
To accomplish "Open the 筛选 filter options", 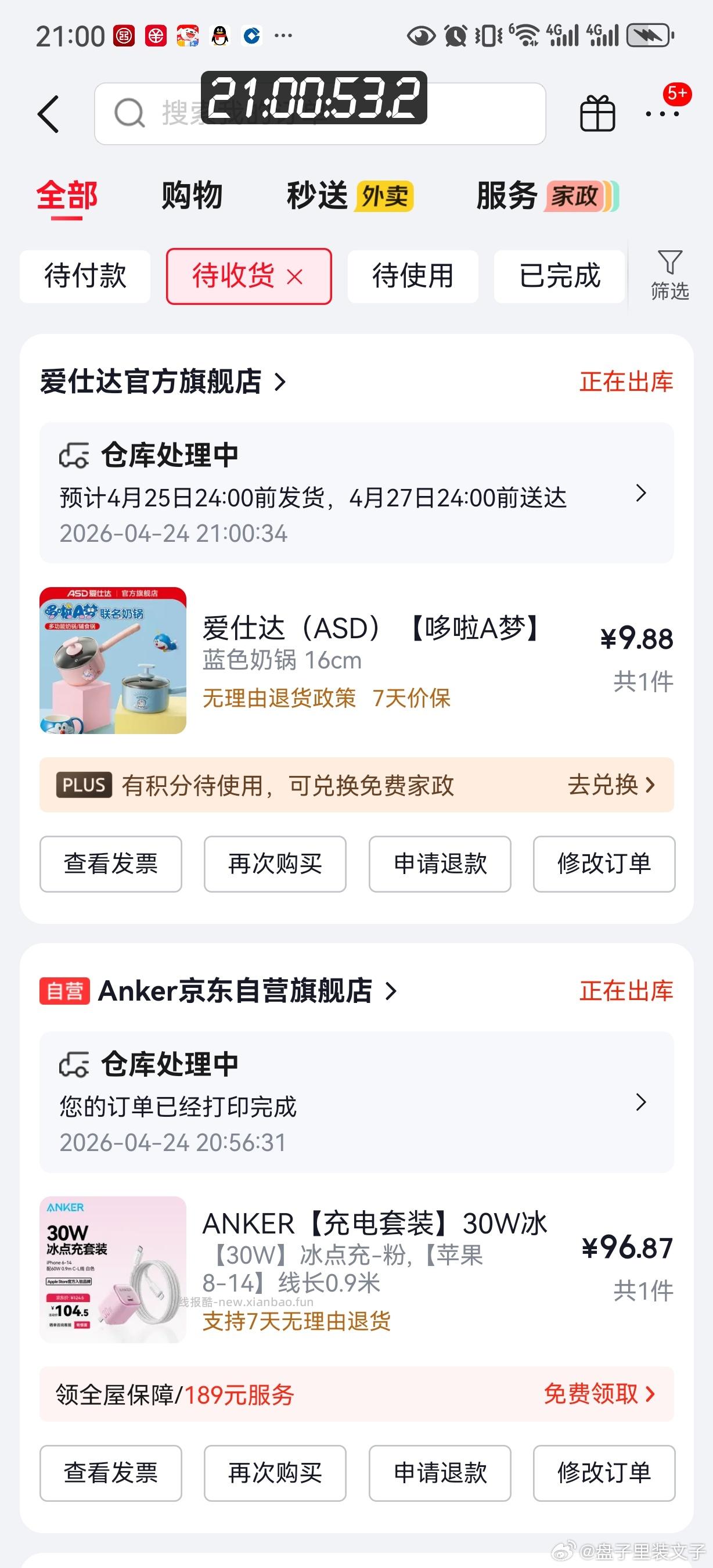I will click(669, 276).
